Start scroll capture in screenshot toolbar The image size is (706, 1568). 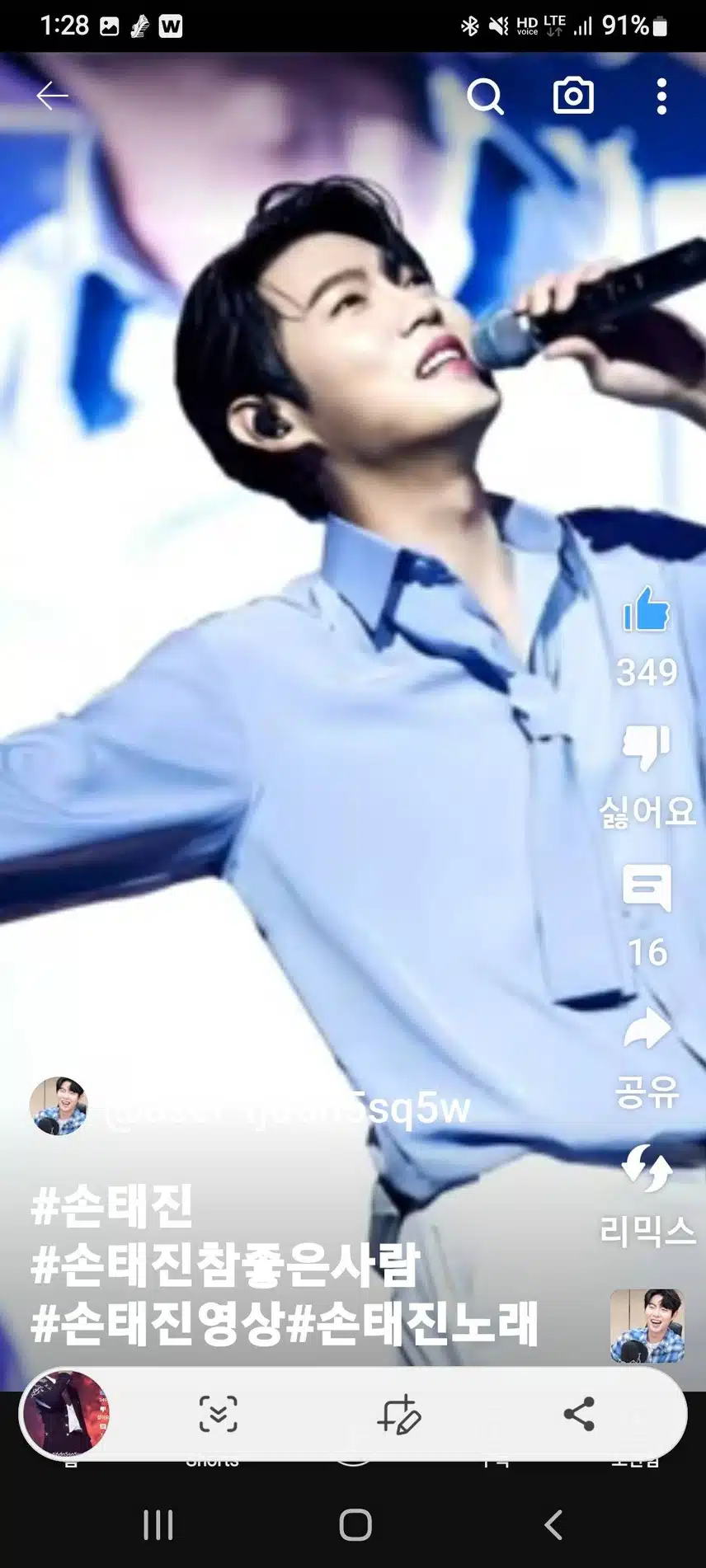pos(218,1415)
